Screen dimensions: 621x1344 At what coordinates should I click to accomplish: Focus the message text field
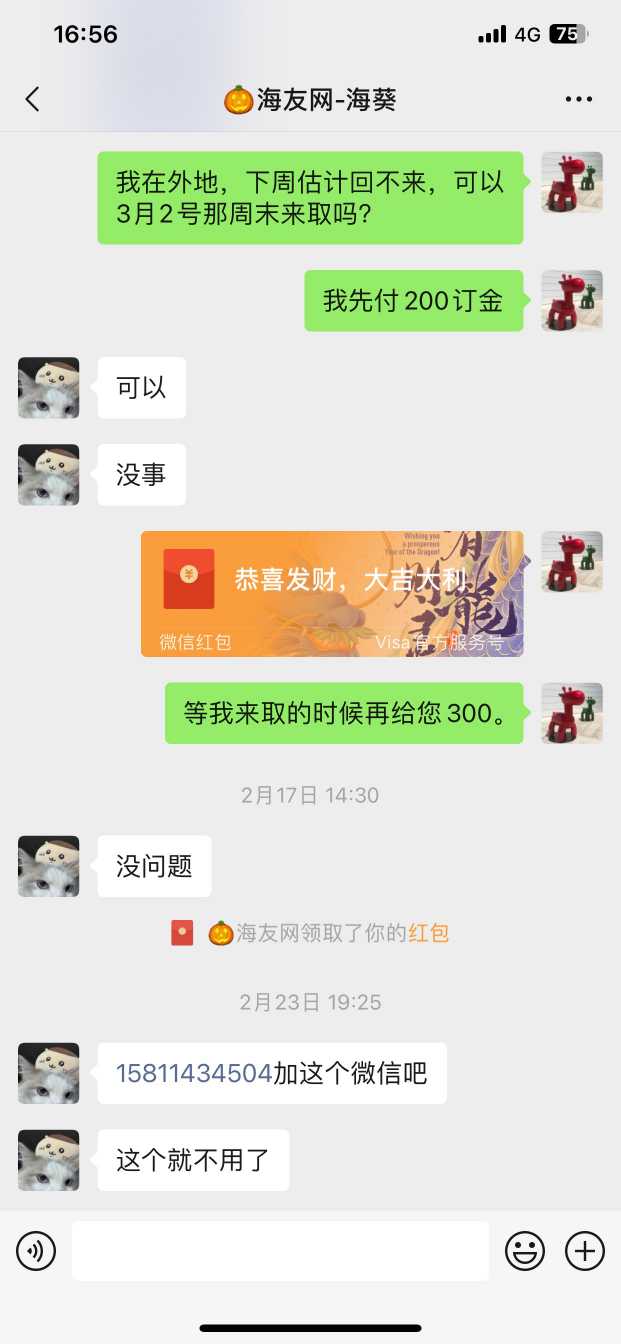(x=280, y=1251)
